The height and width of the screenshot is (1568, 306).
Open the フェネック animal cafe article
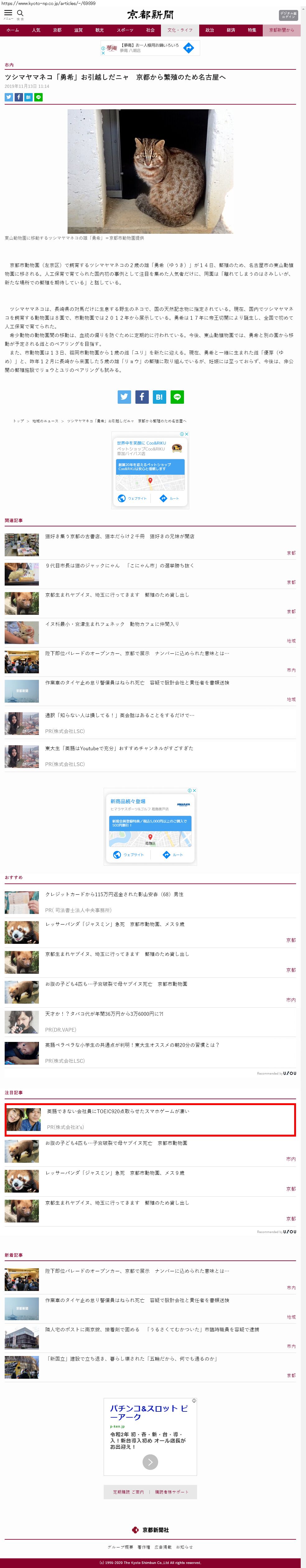pos(112,624)
